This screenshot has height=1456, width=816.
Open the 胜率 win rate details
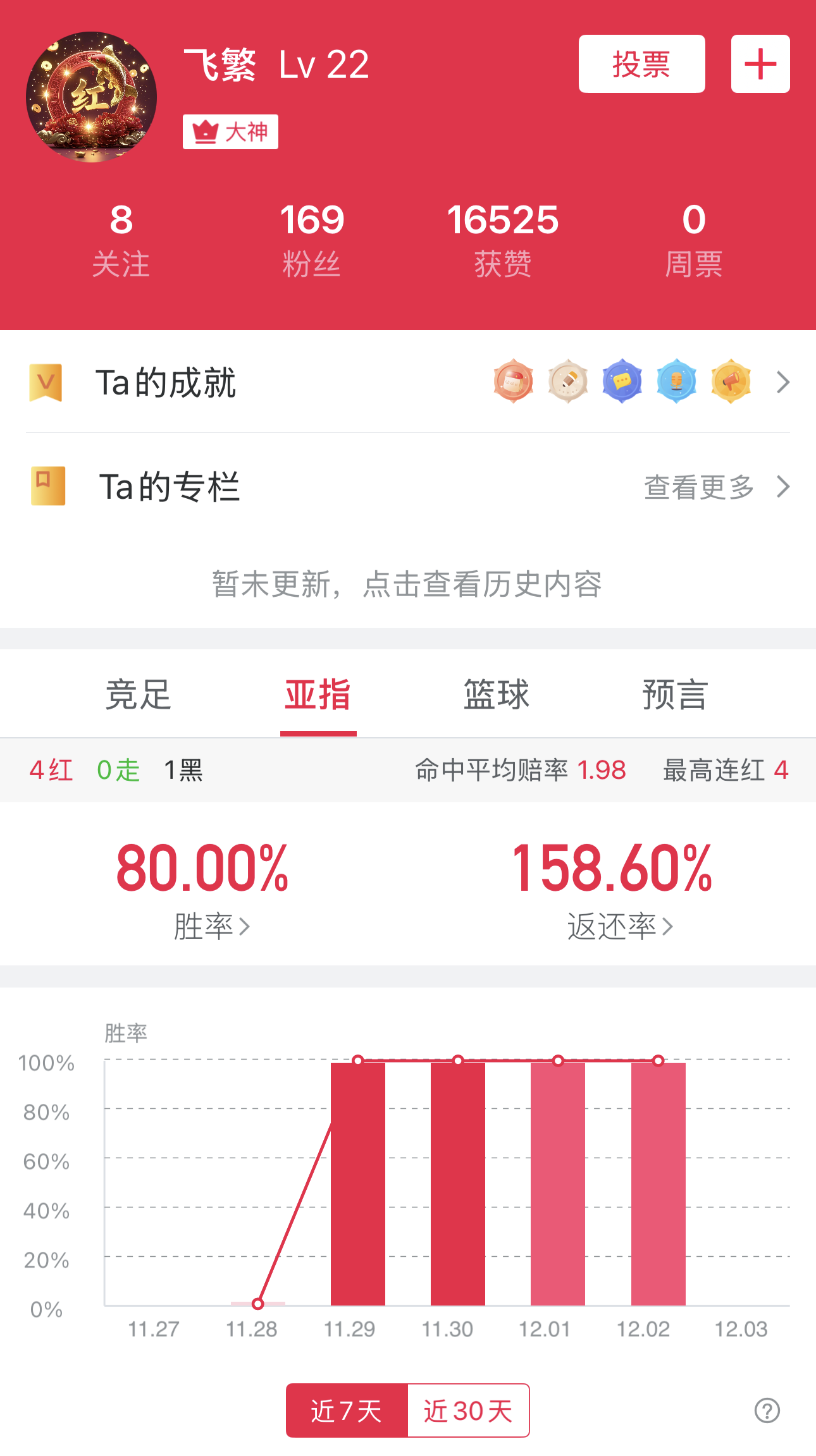(211, 926)
